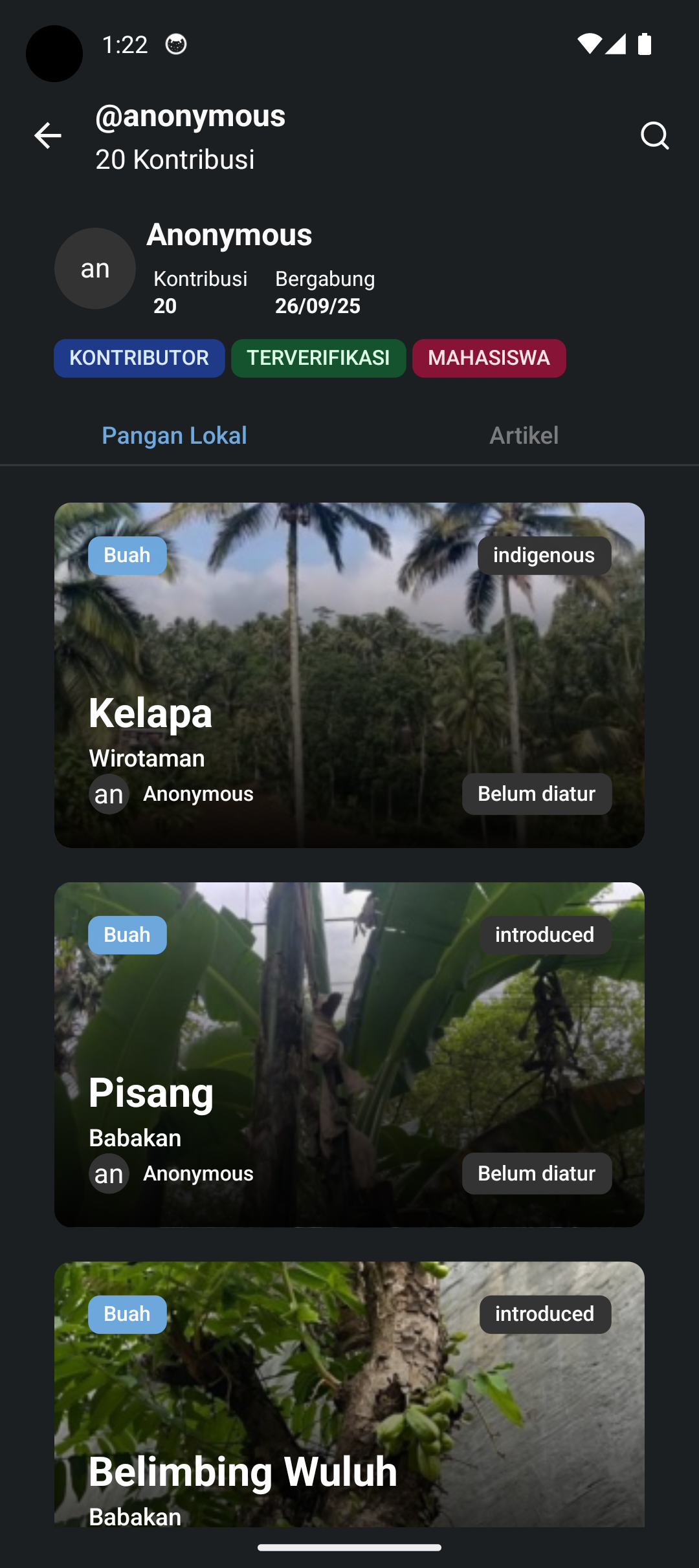Toggle the 'indigenous' tag on Kelapa

coord(544,555)
